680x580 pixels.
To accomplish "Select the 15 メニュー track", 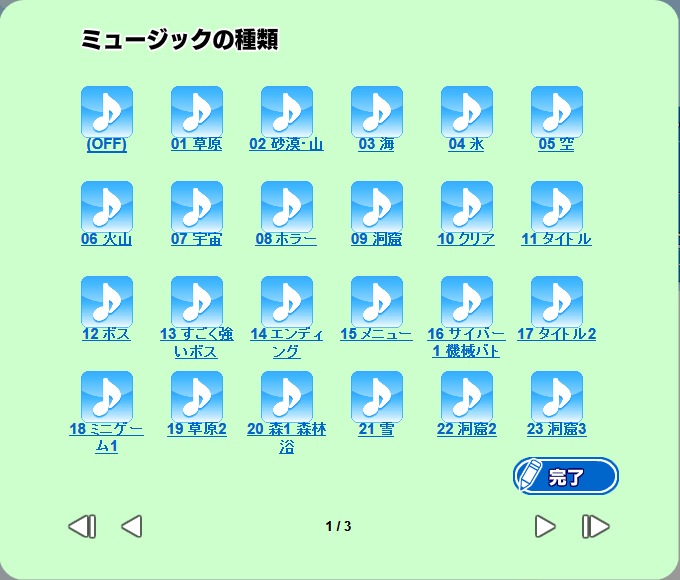I will [x=377, y=302].
